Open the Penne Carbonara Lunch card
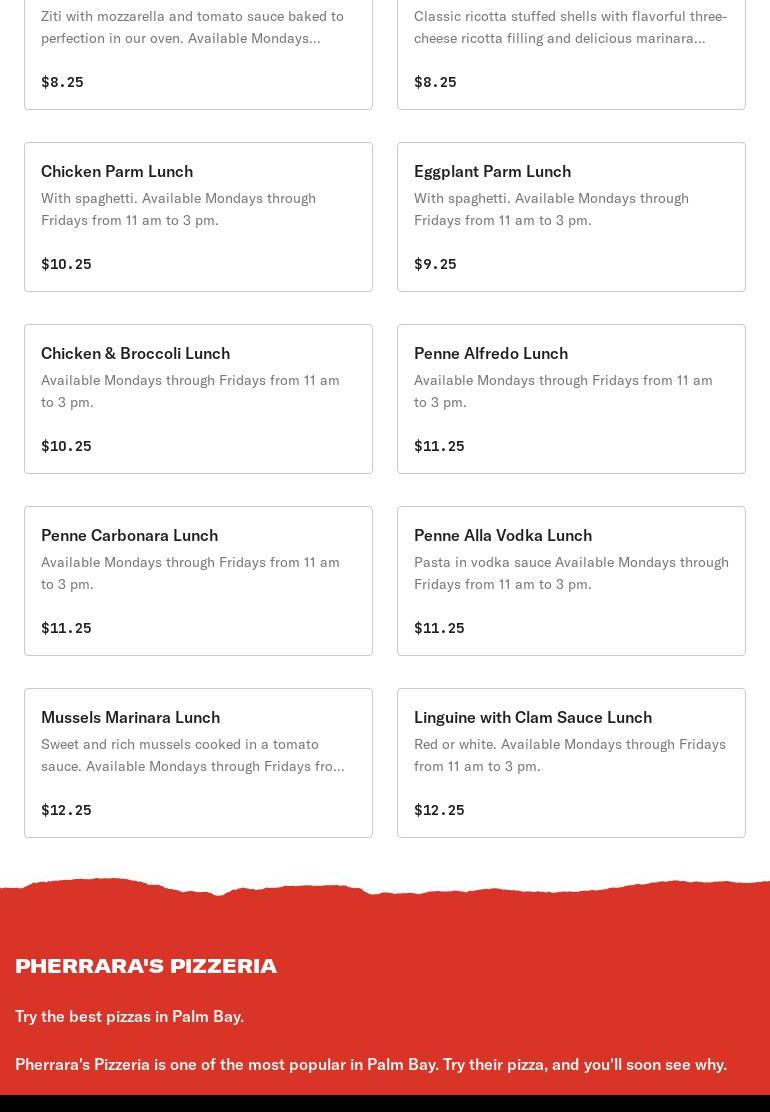The width and height of the screenshot is (770, 1112). pos(198,580)
